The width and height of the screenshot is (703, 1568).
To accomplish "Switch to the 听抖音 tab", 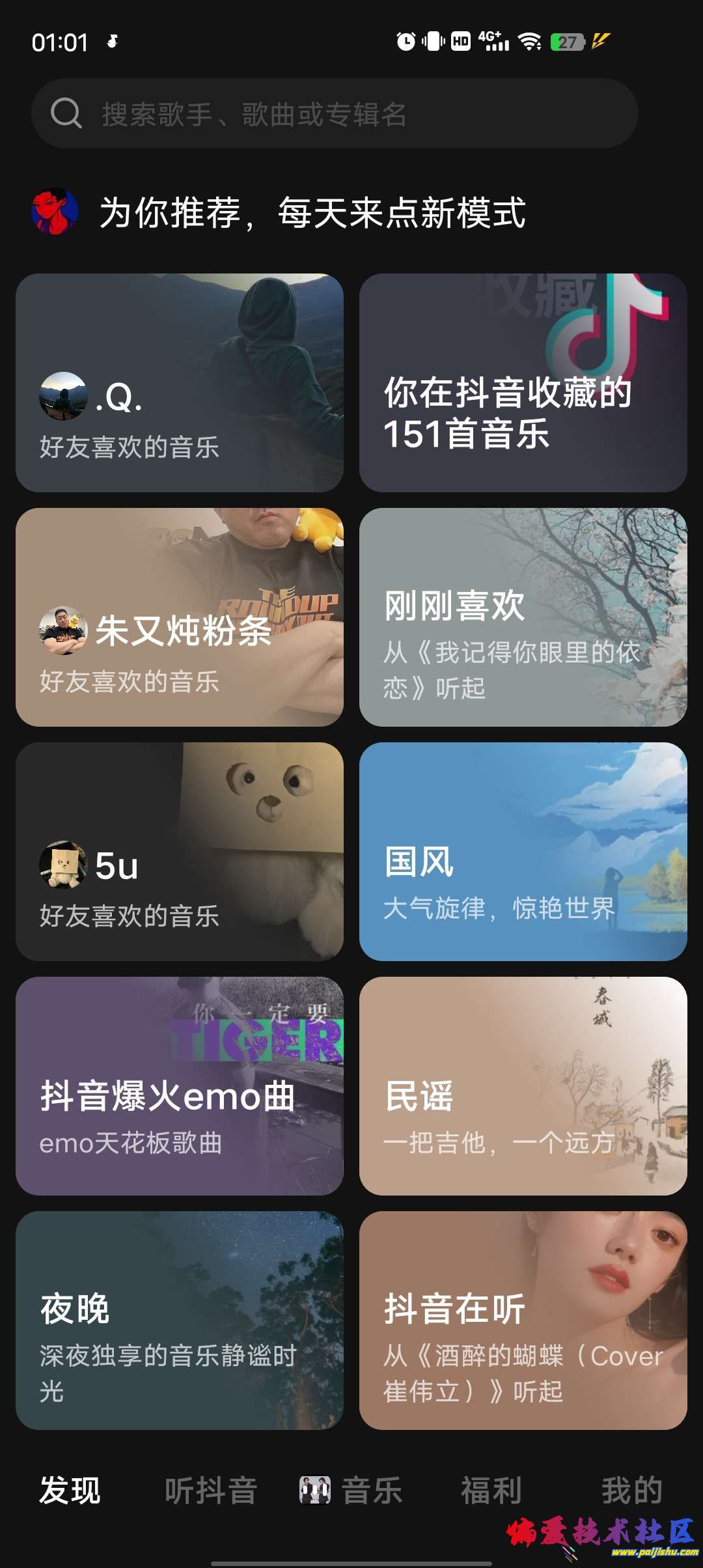I will 211,1490.
